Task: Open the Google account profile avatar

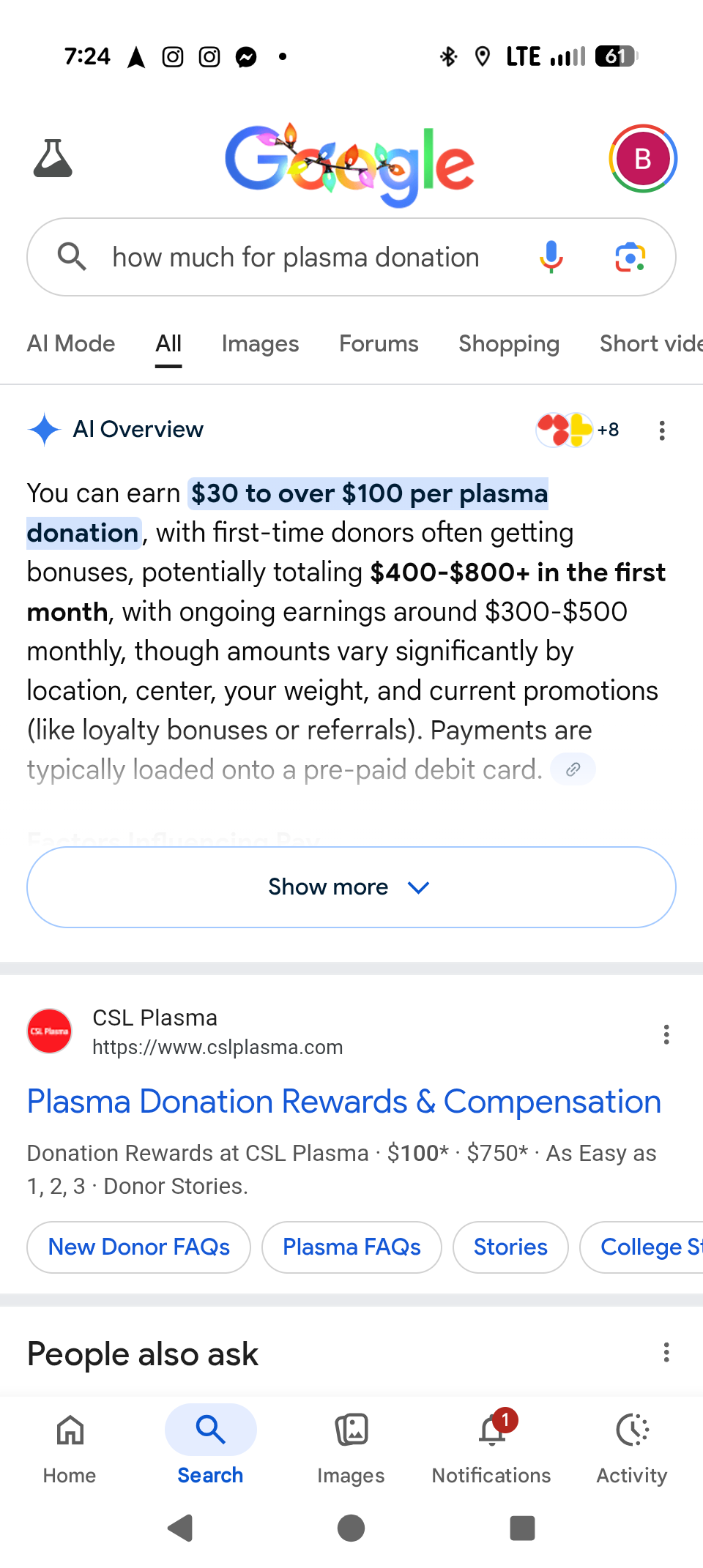Action: click(642, 158)
